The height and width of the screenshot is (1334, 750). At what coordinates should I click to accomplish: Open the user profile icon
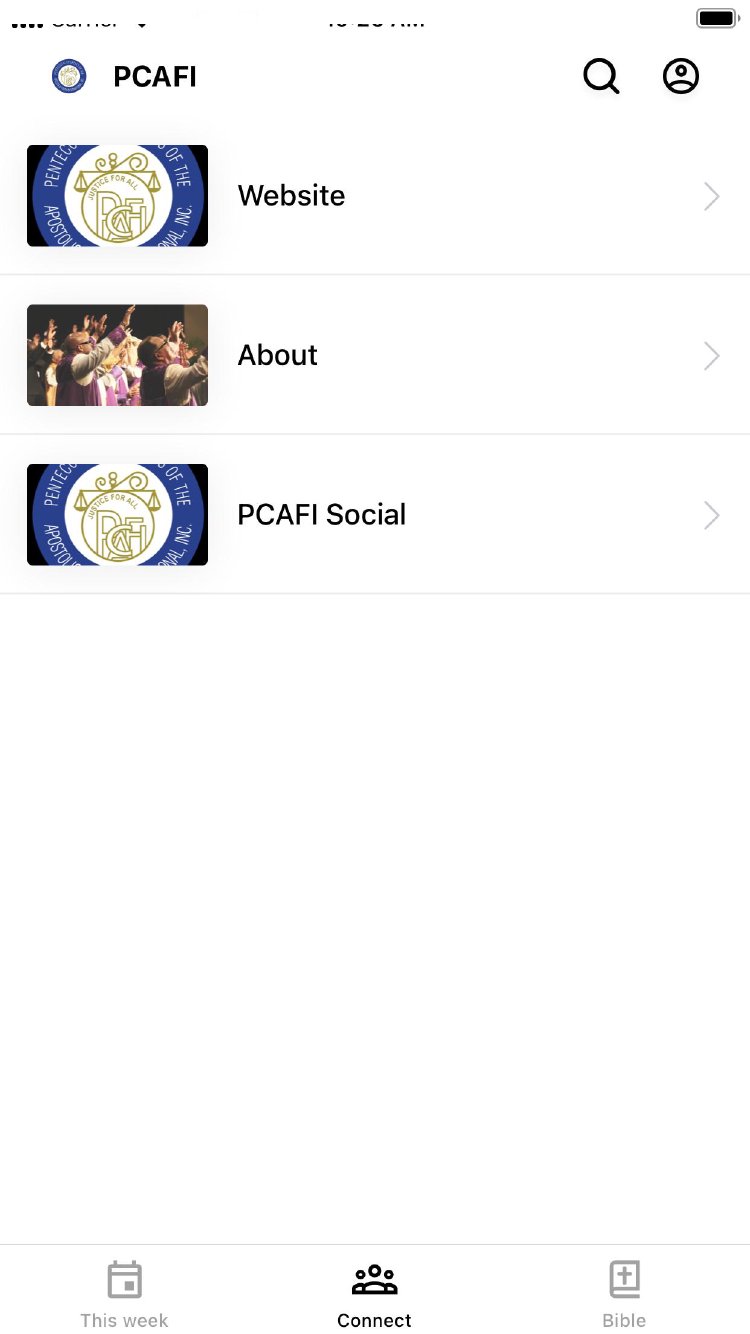(x=681, y=76)
